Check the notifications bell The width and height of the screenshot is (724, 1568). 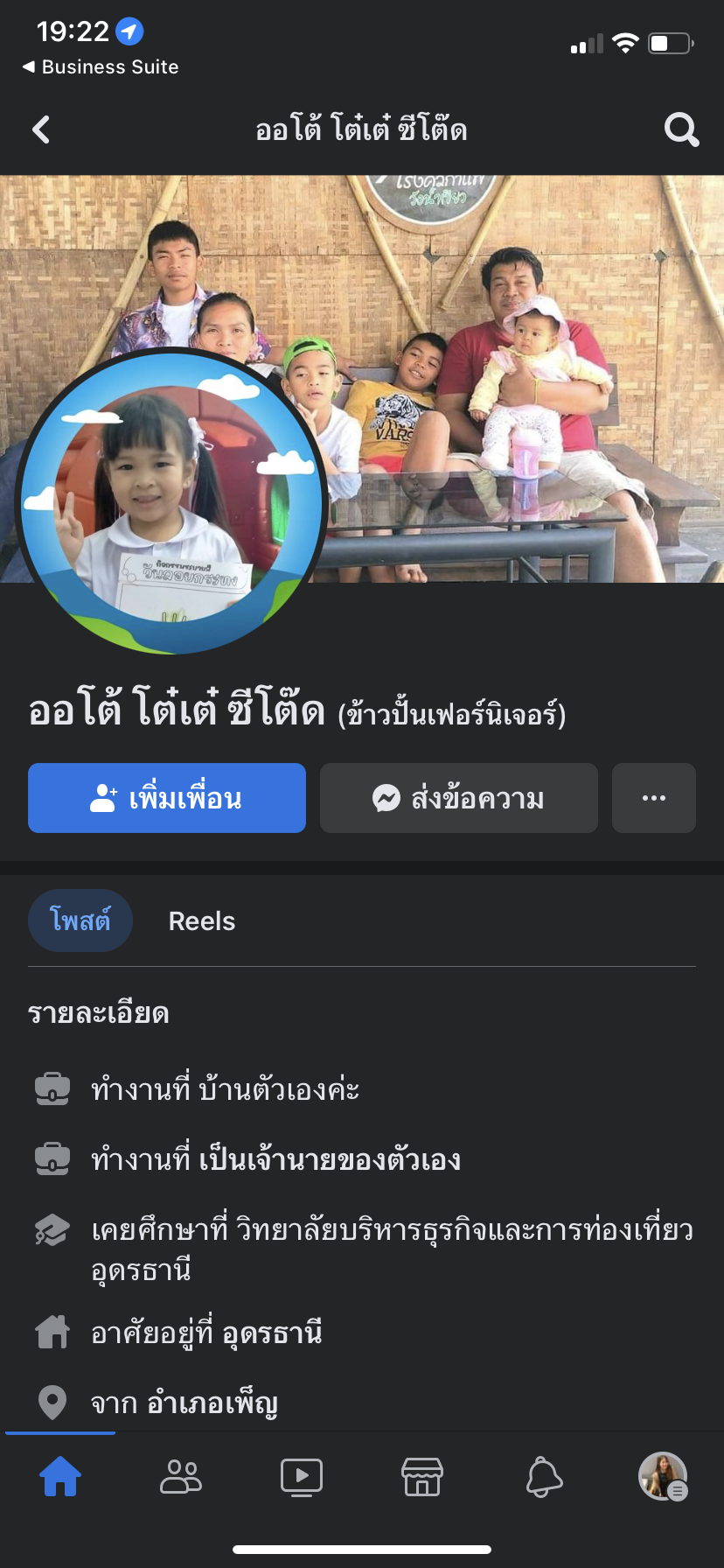coord(543,1477)
